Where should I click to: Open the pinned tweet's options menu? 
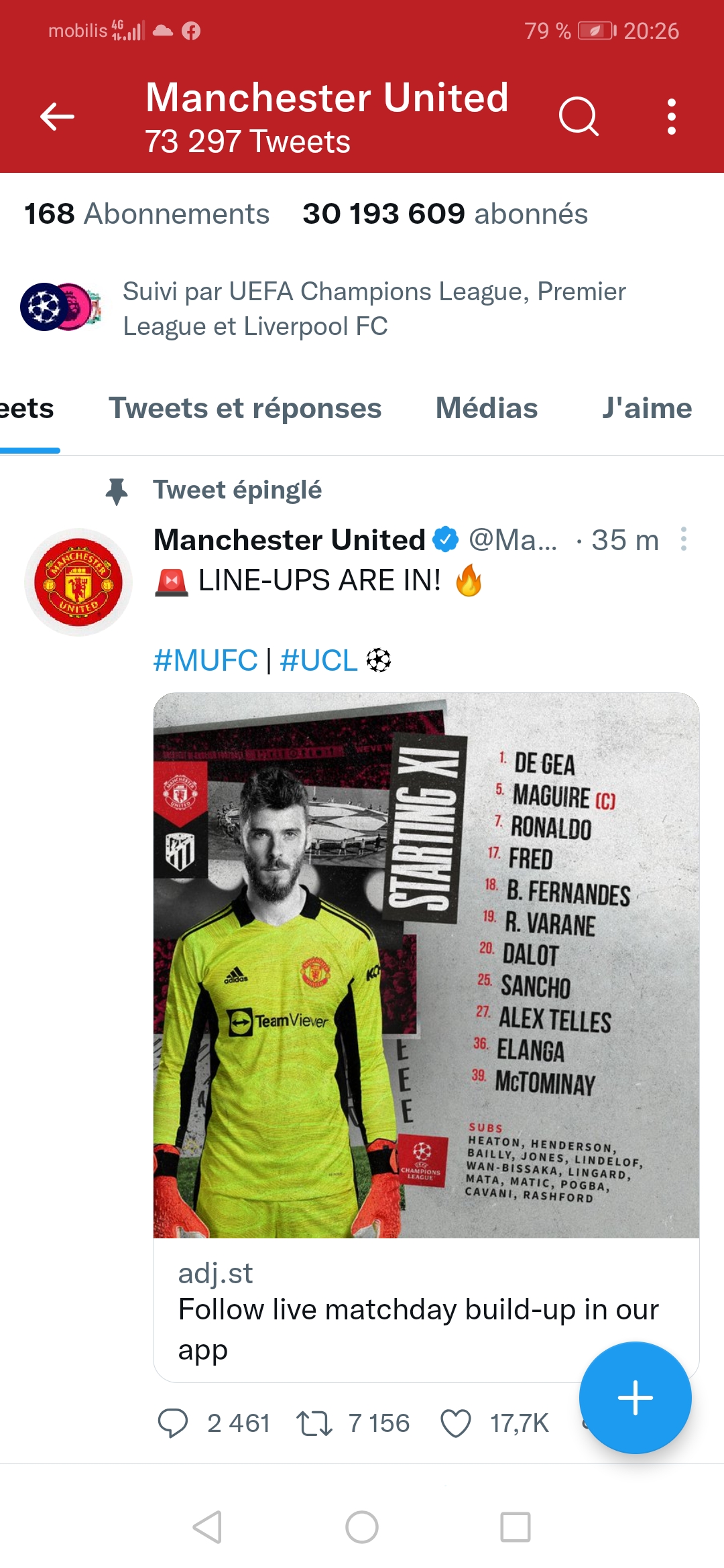pyautogui.click(x=683, y=539)
